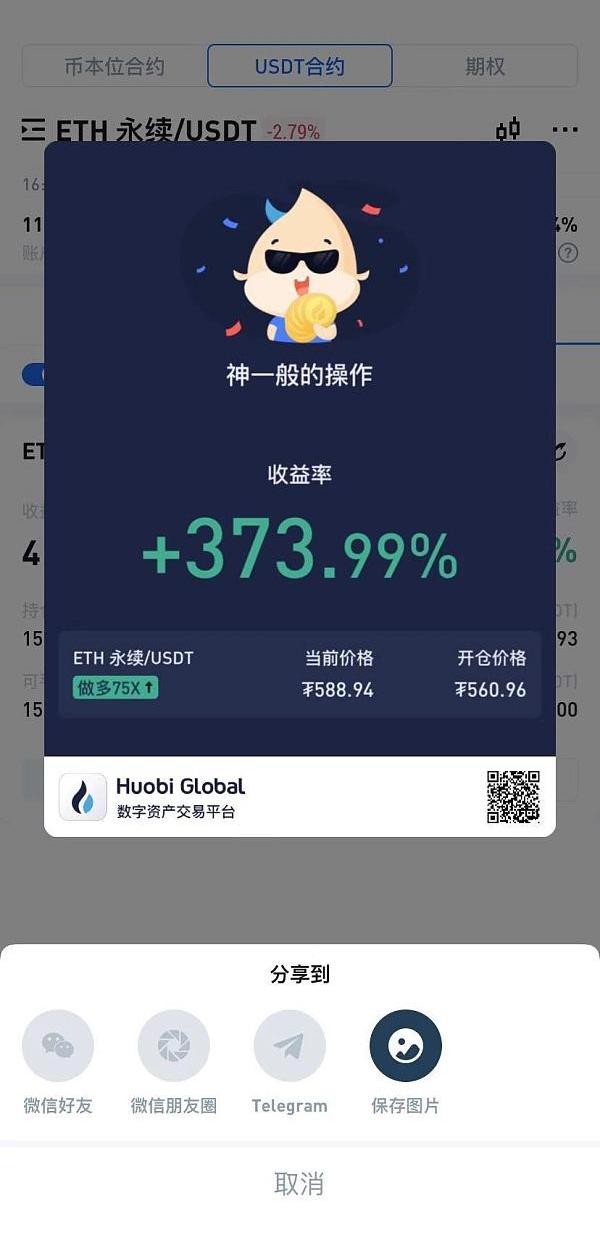Save the image with 保存图片
This screenshot has width=600, height=1239.
405,1046
